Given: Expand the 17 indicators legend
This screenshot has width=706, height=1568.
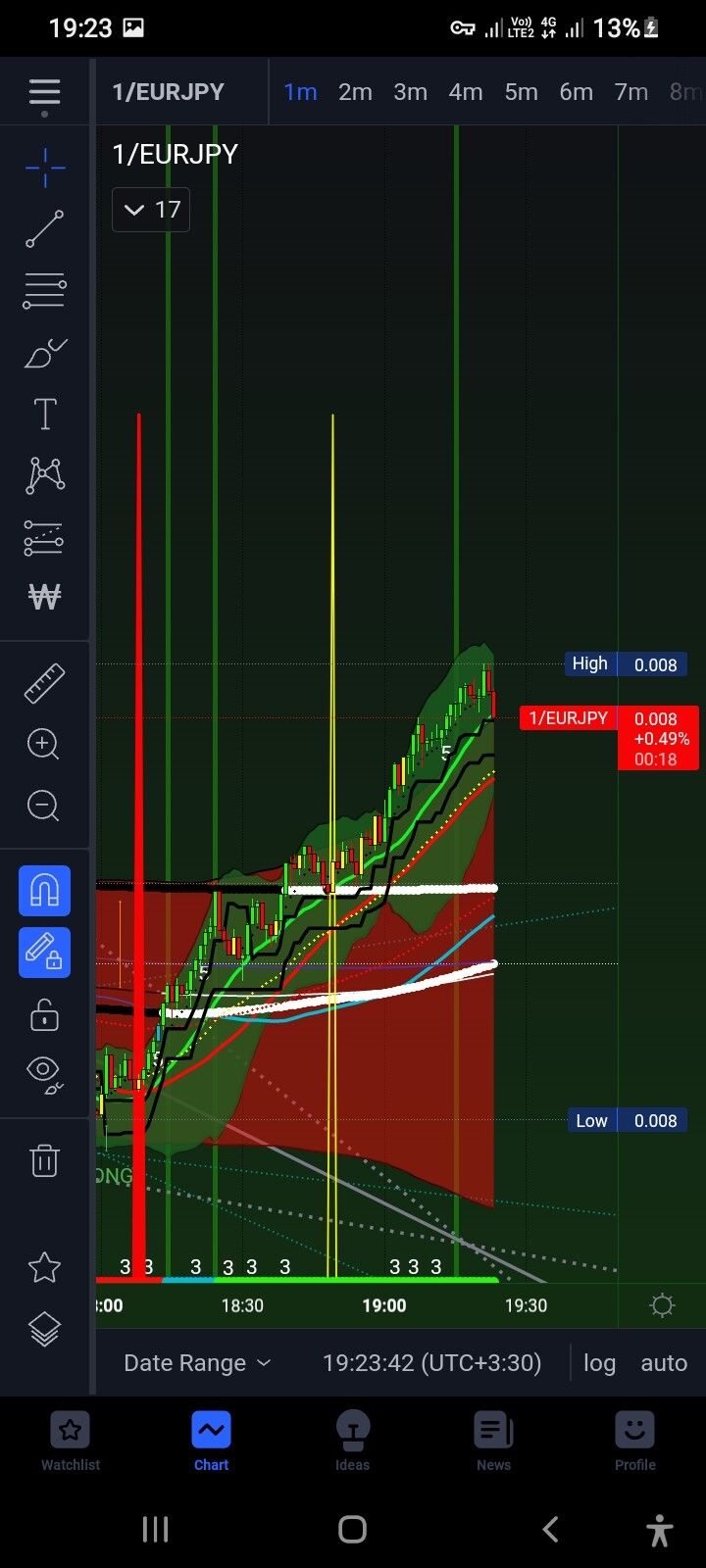Looking at the screenshot, I should (x=151, y=210).
